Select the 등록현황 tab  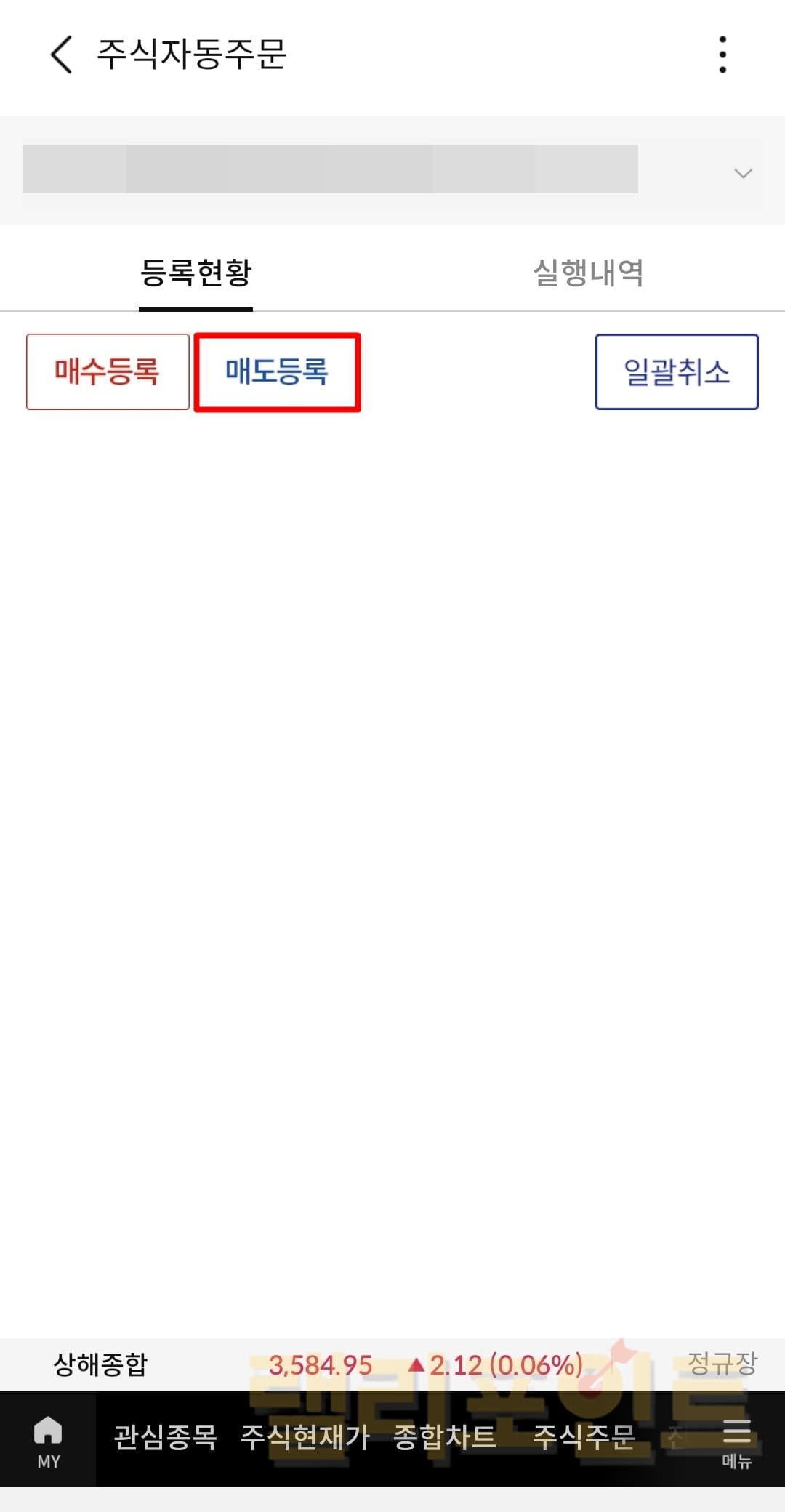[x=196, y=273]
